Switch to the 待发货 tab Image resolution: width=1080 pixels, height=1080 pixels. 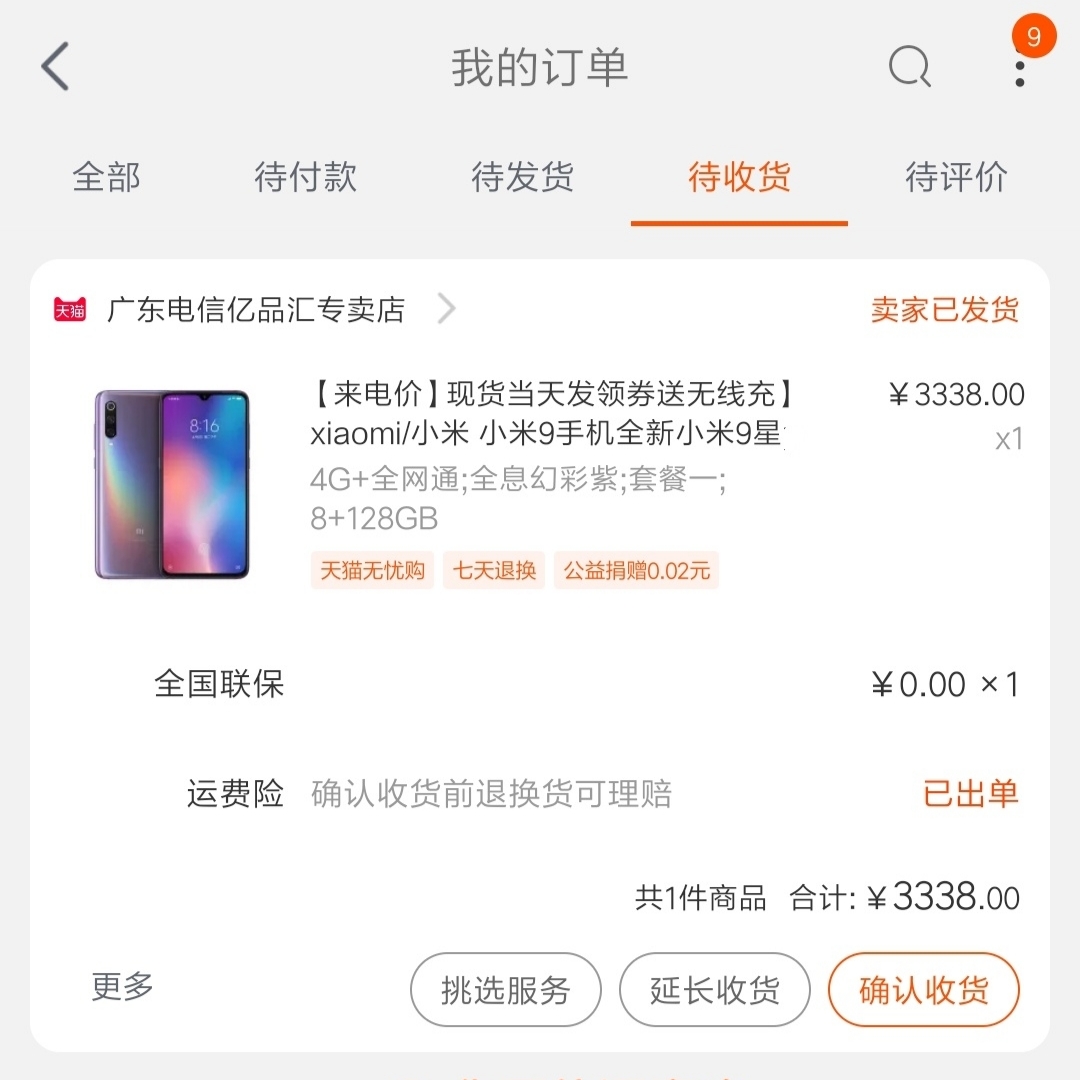point(522,177)
